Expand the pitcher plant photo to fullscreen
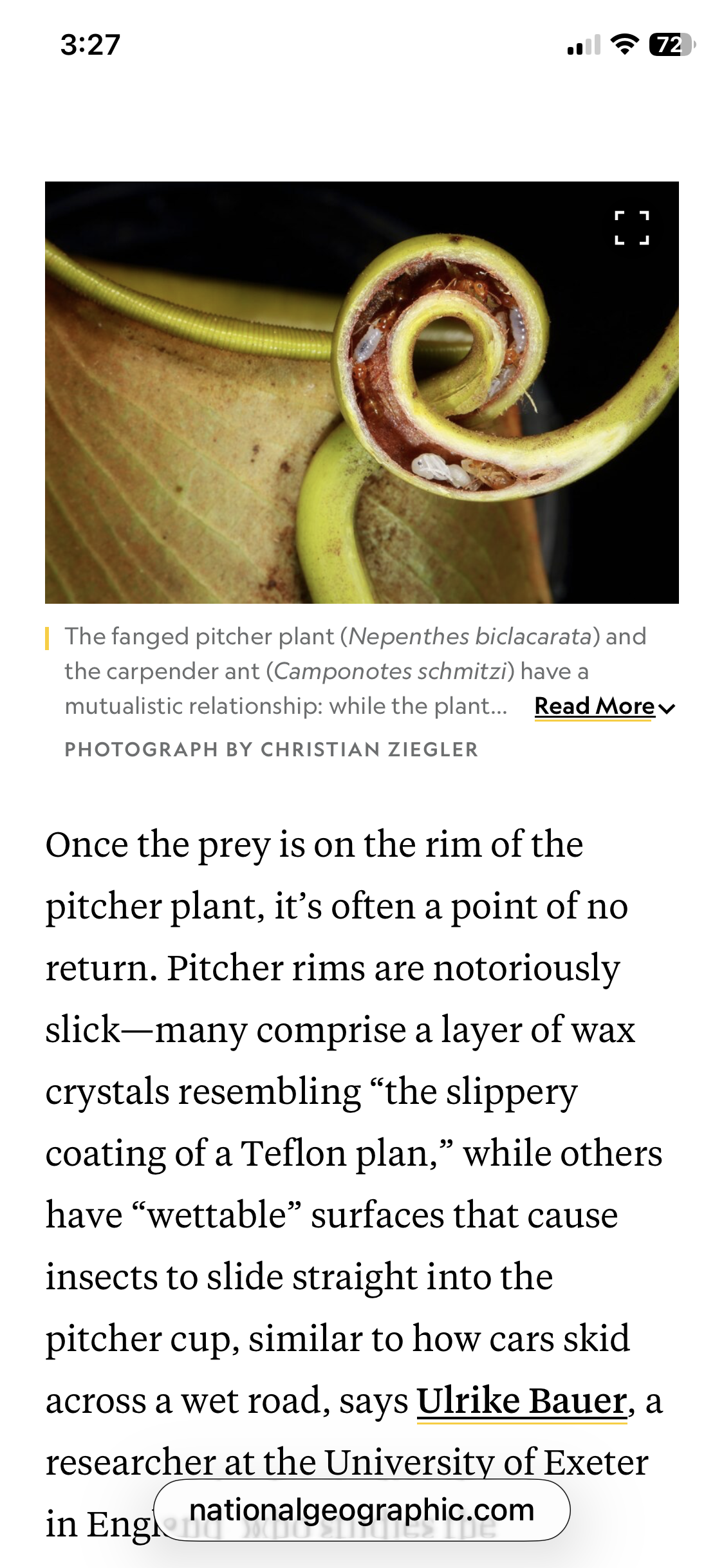 point(631,228)
